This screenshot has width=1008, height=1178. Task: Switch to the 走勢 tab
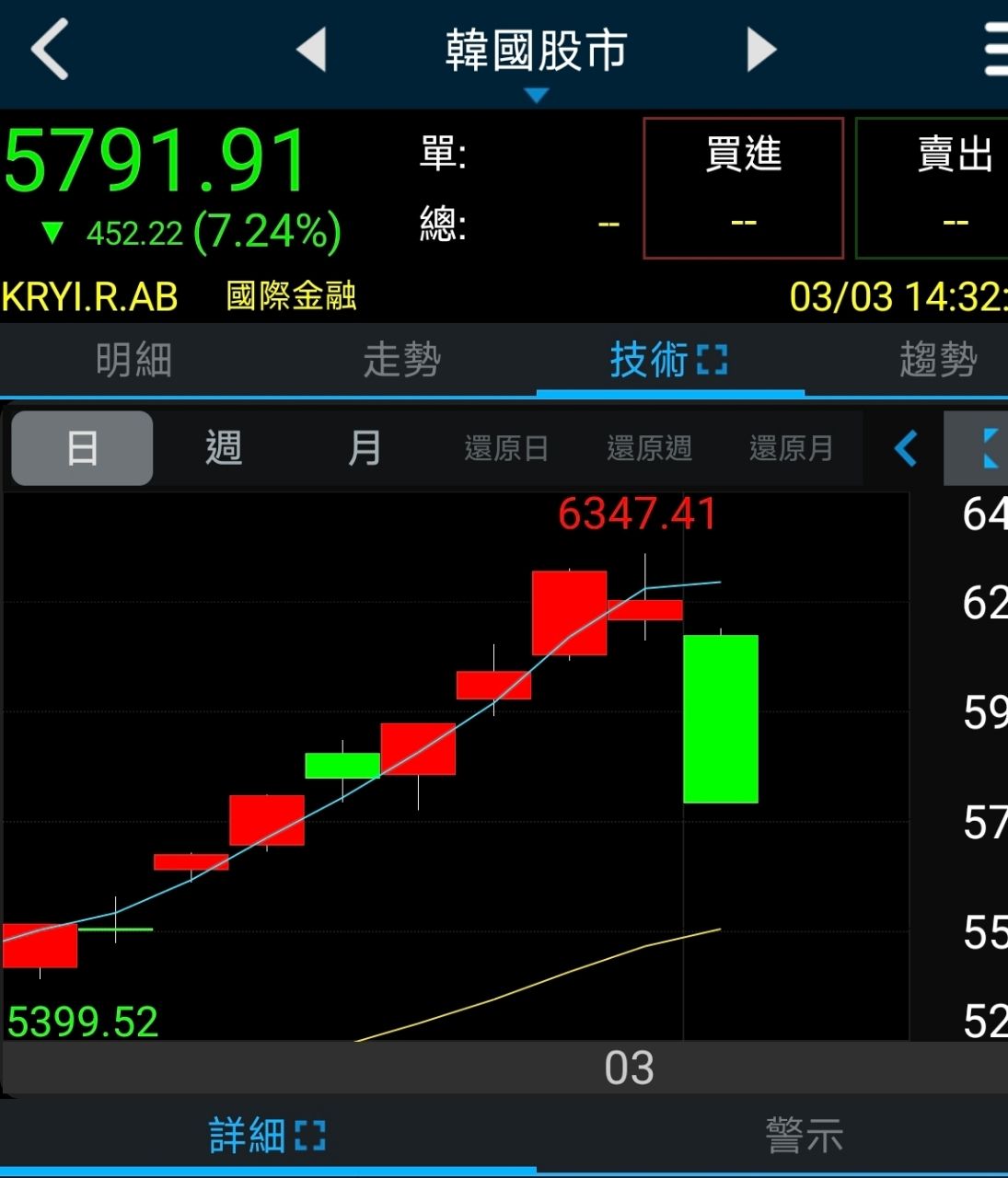(402, 360)
